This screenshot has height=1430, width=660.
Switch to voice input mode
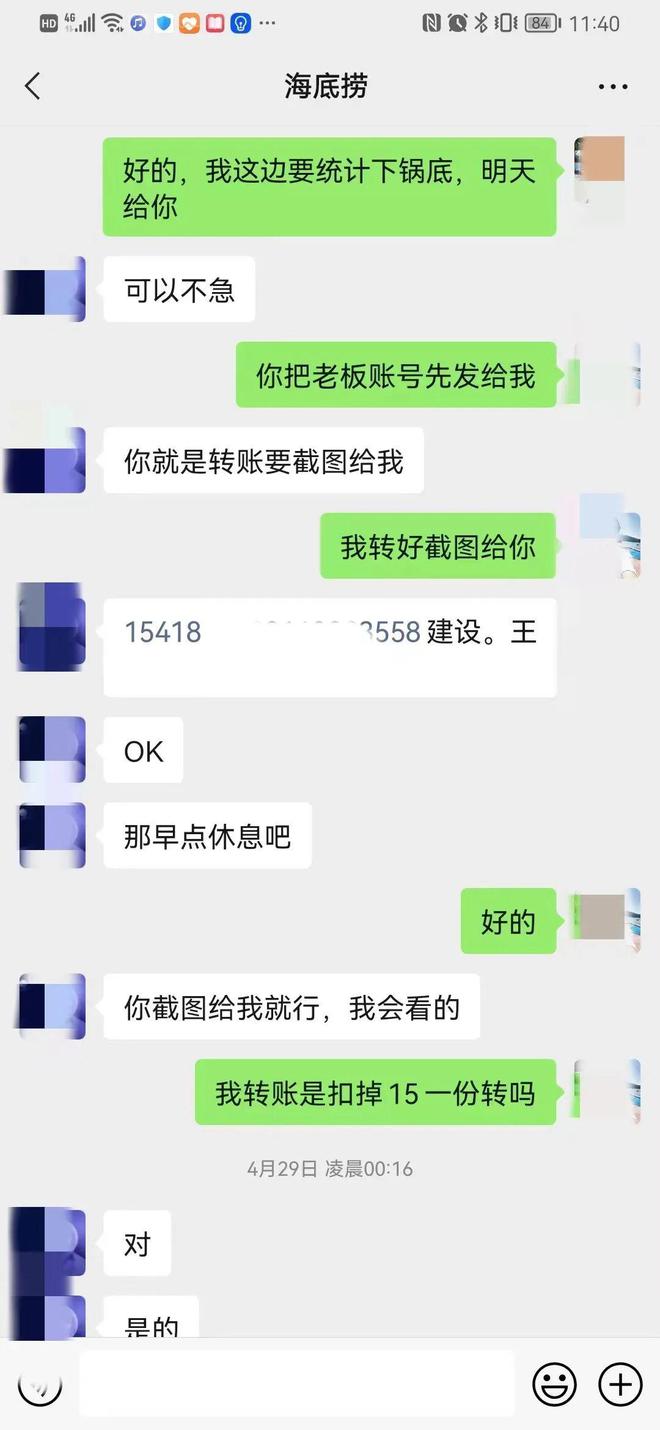point(40,1385)
